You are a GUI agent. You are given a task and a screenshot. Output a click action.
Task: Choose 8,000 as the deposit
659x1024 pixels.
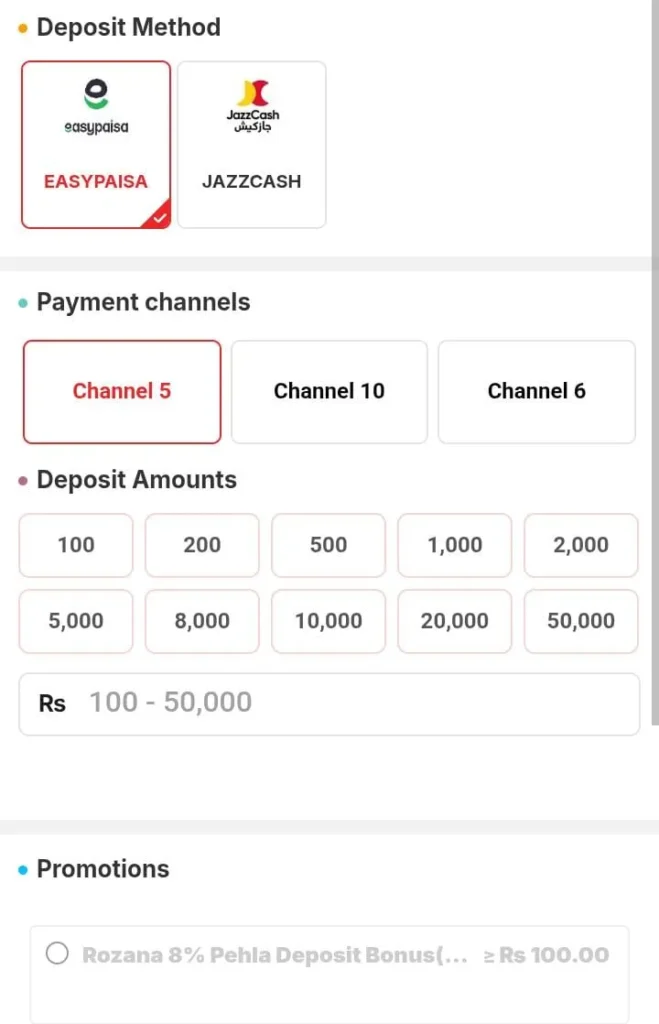[x=202, y=621]
